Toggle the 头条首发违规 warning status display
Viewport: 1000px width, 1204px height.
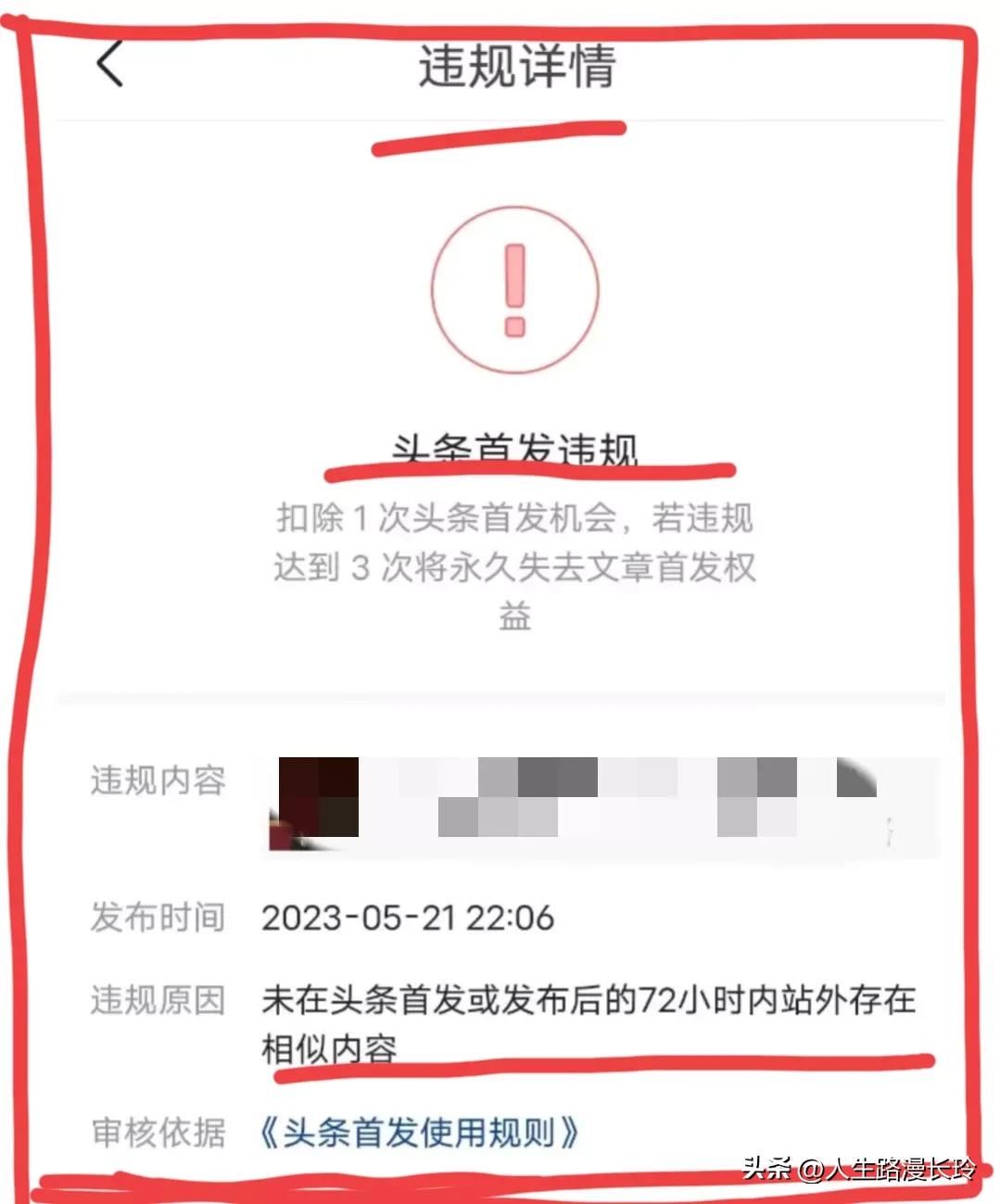[515, 451]
